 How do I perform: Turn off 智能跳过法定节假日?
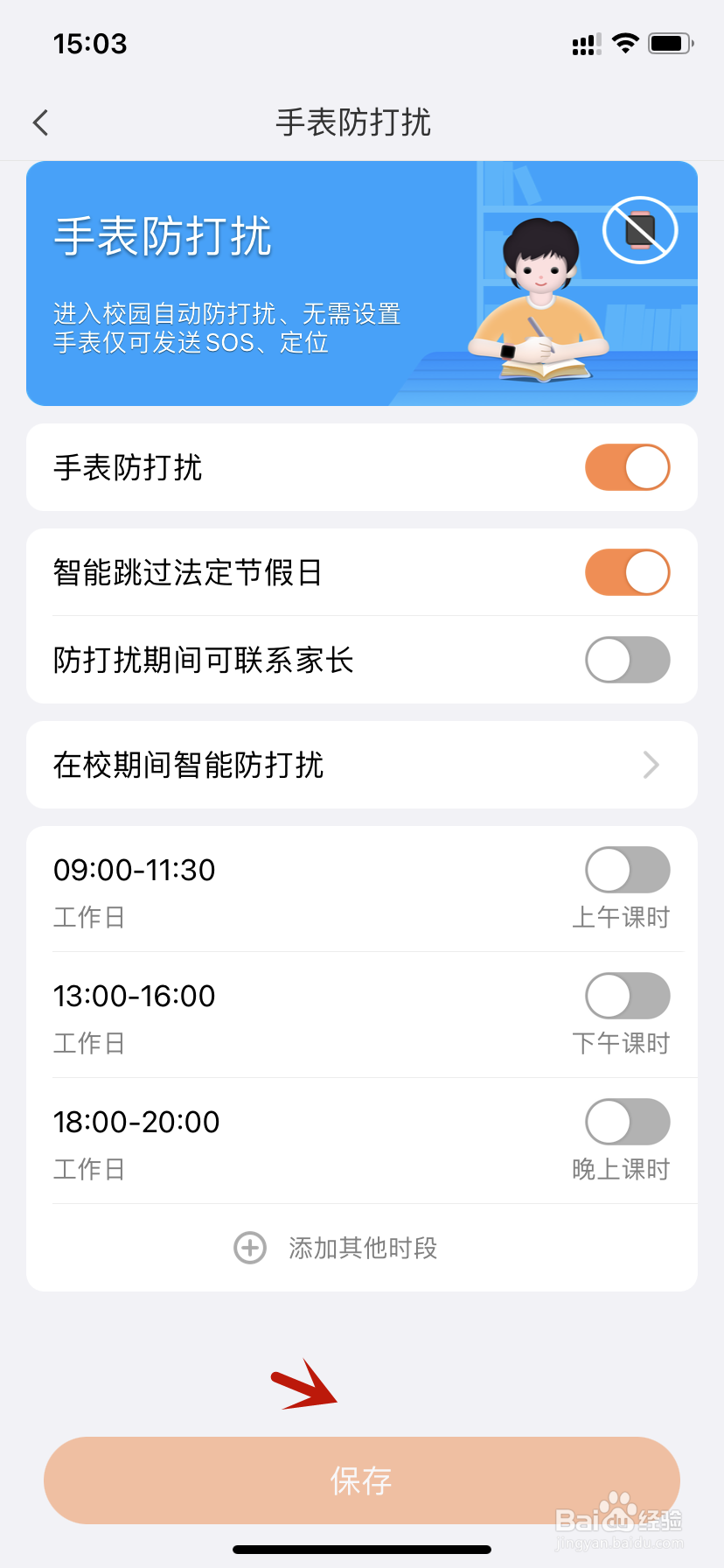tap(626, 572)
